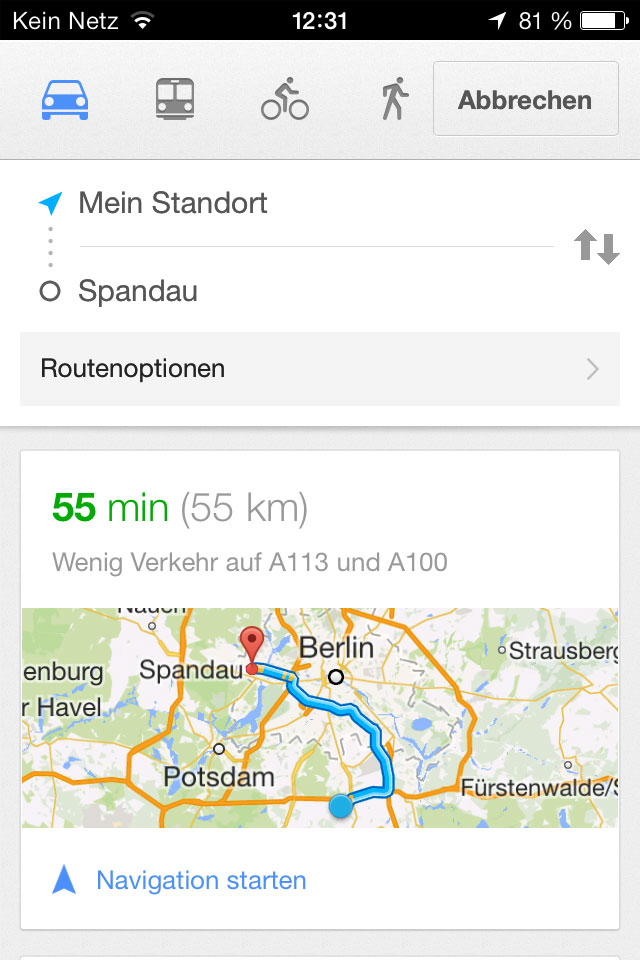Select the car driving mode
Viewport: 640px width, 960px height.
[x=65, y=100]
